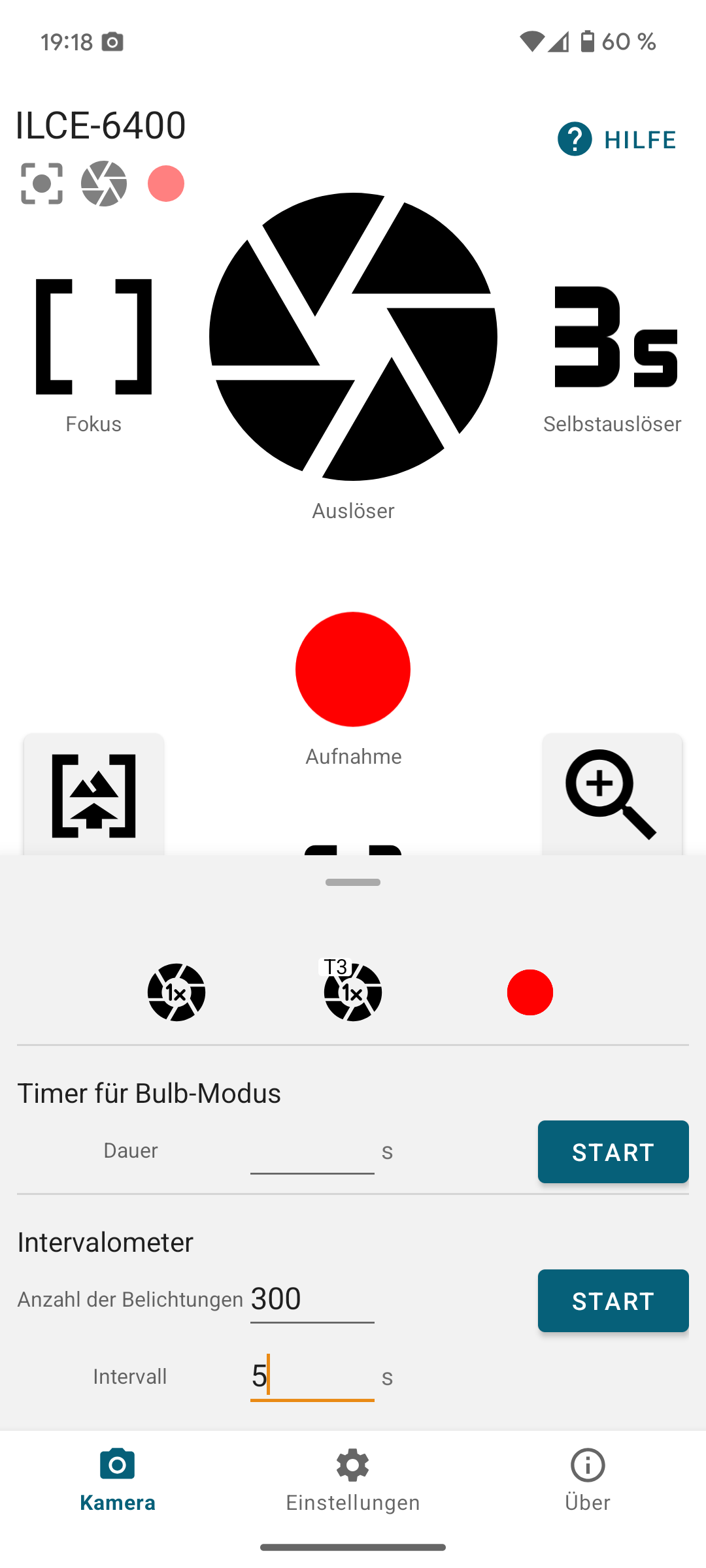Activate the 3s Selbstauslöser

tap(614, 337)
